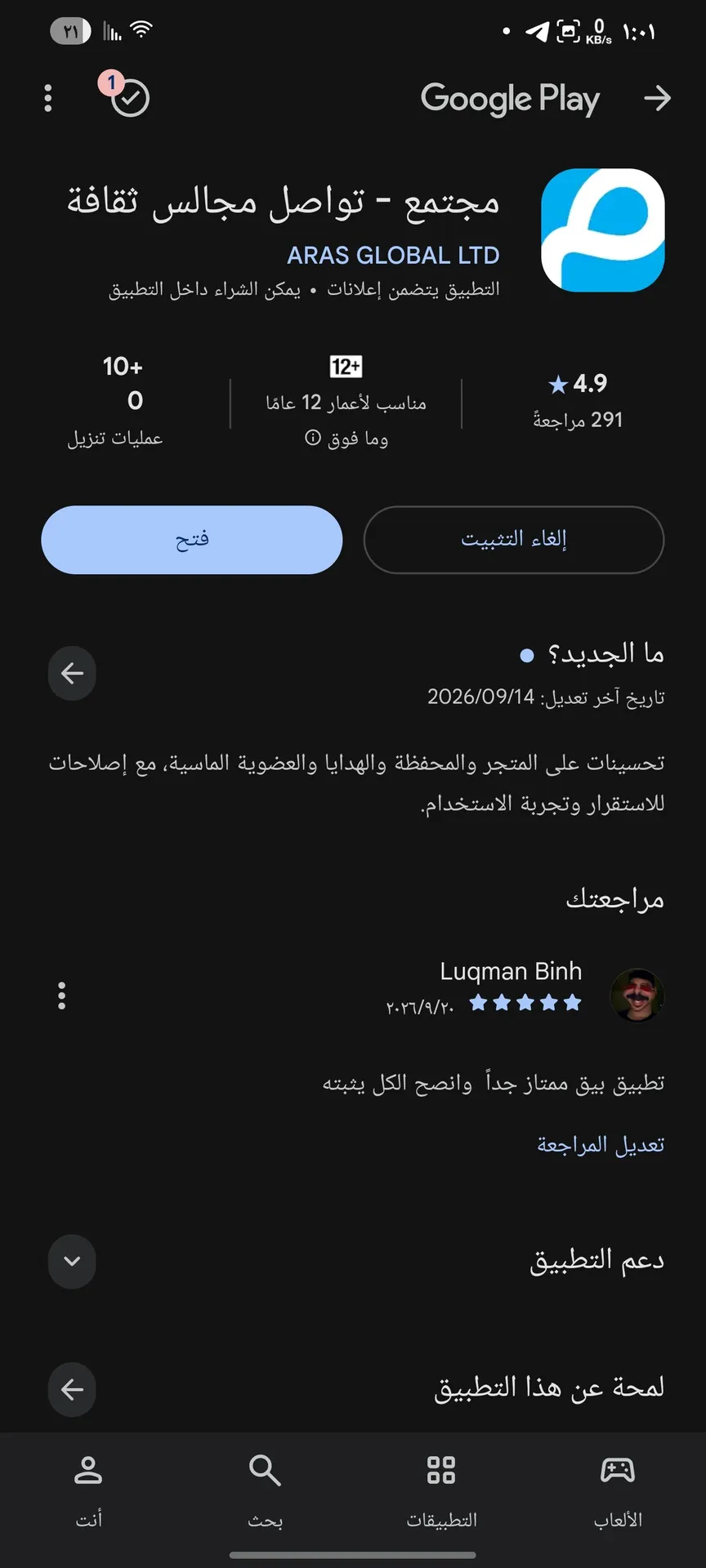
Task: Switch to the التطبيقات tab
Action: (441, 1491)
